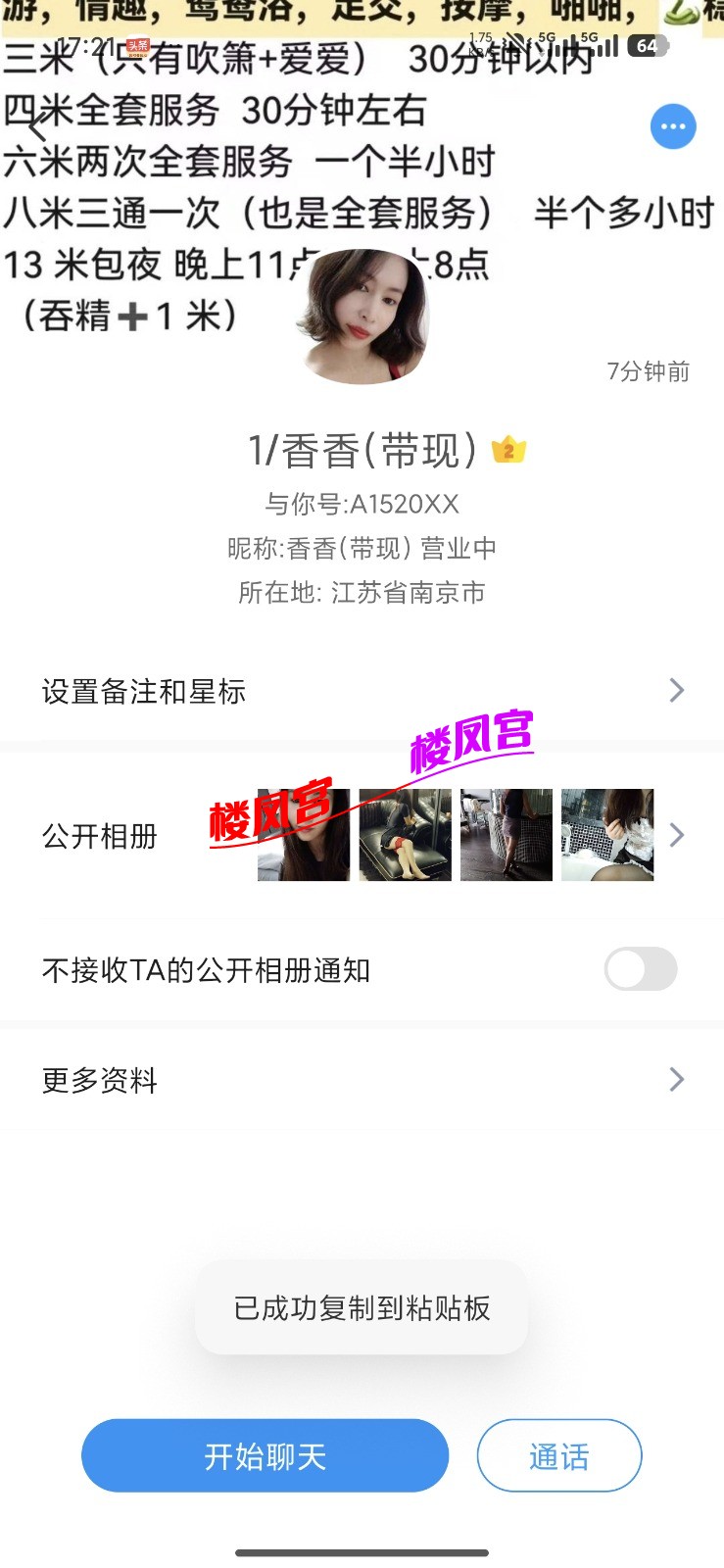Tap 开始聊天 to start chatting
This screenshot has width=724, height=1568.
pos(264,1455)
